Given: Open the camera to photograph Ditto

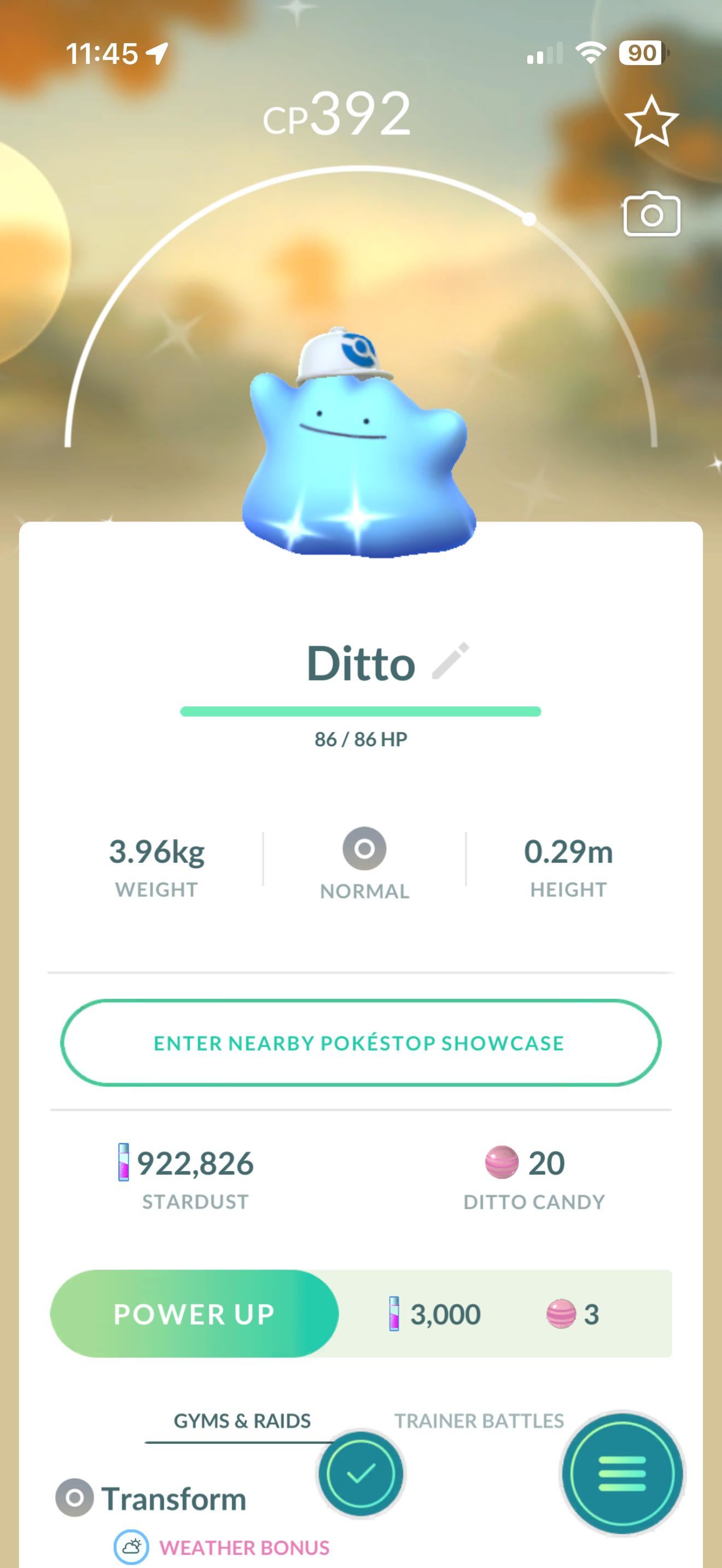Looking at the screenshot, I should 651,214.
